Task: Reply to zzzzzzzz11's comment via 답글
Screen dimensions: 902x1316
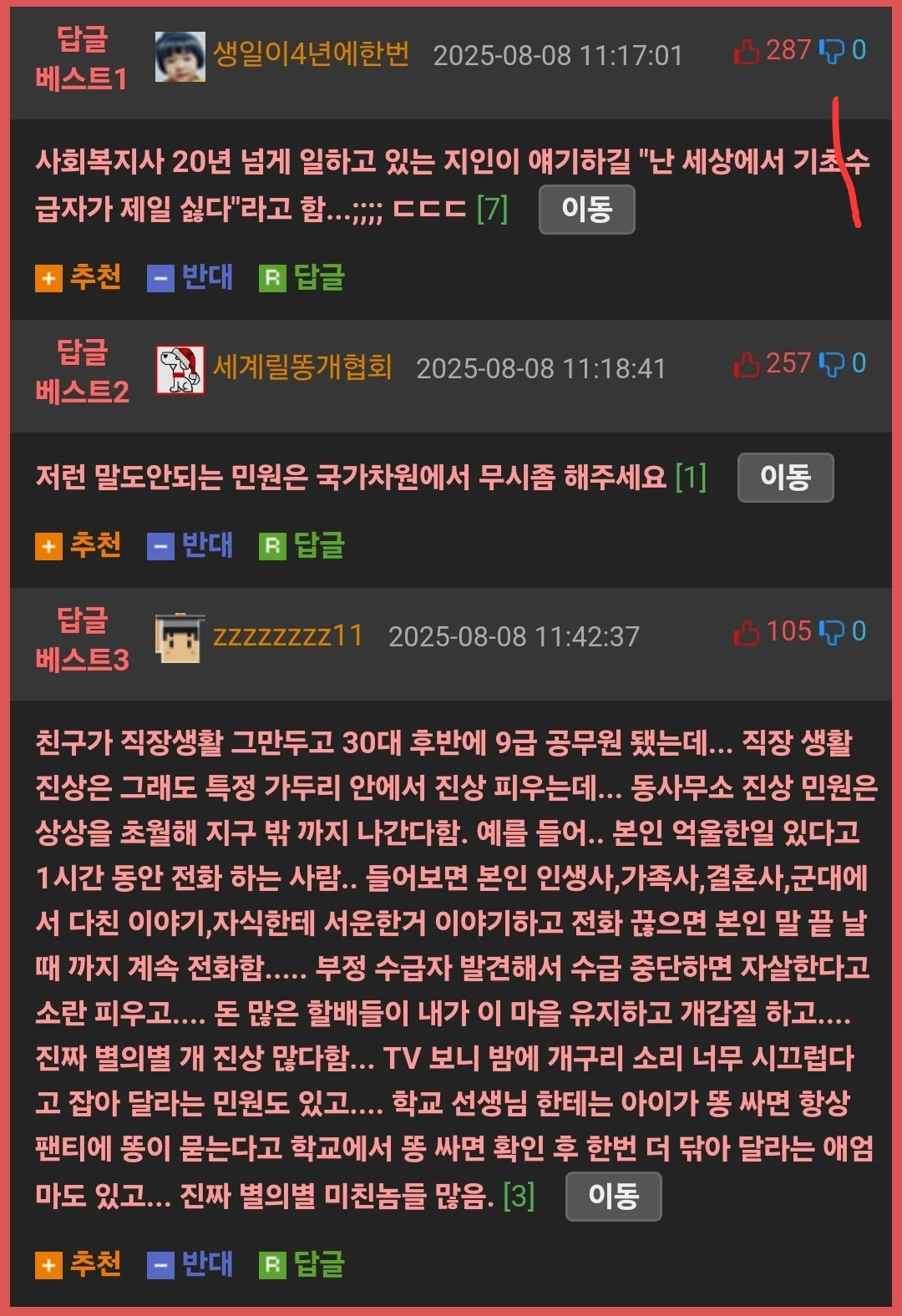Action: 302,1264
